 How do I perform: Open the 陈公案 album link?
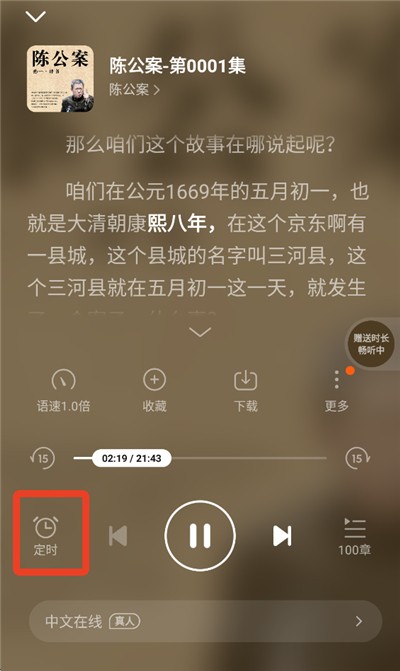coord(134,89)
